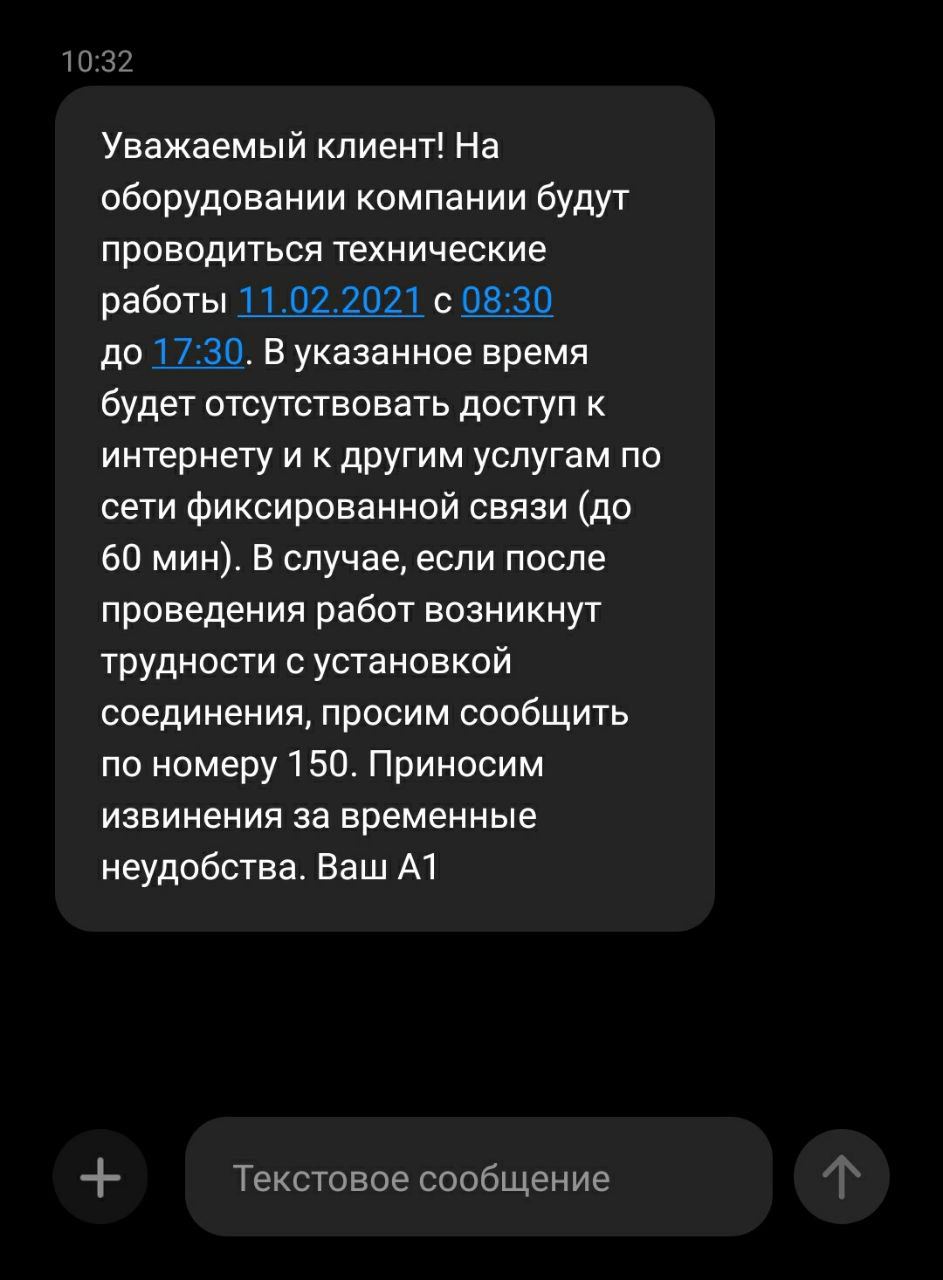Viewport: 943px width, 1280px height.
Task: Tap the 17:30 time link
Action: point(198,352)
